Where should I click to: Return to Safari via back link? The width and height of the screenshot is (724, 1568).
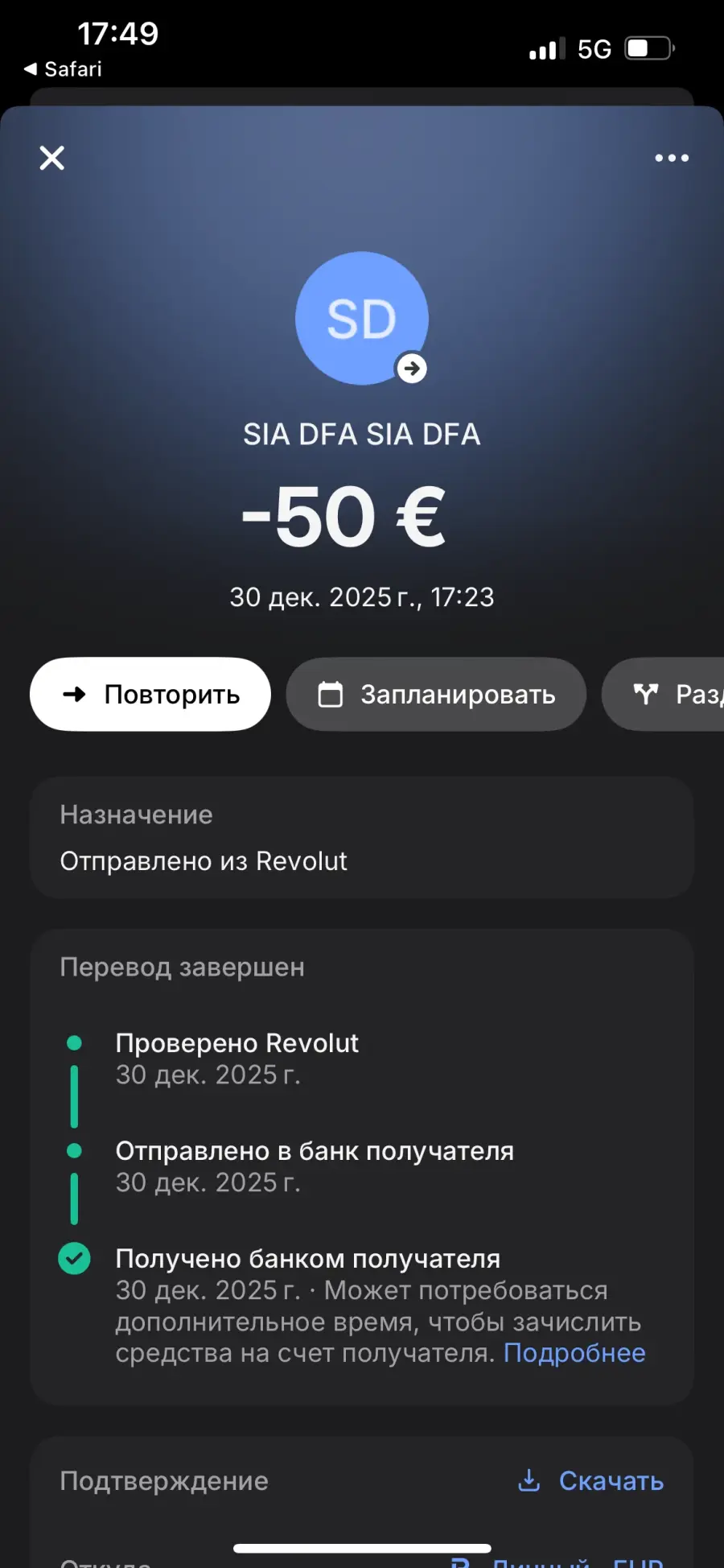(x=63, y=69)
